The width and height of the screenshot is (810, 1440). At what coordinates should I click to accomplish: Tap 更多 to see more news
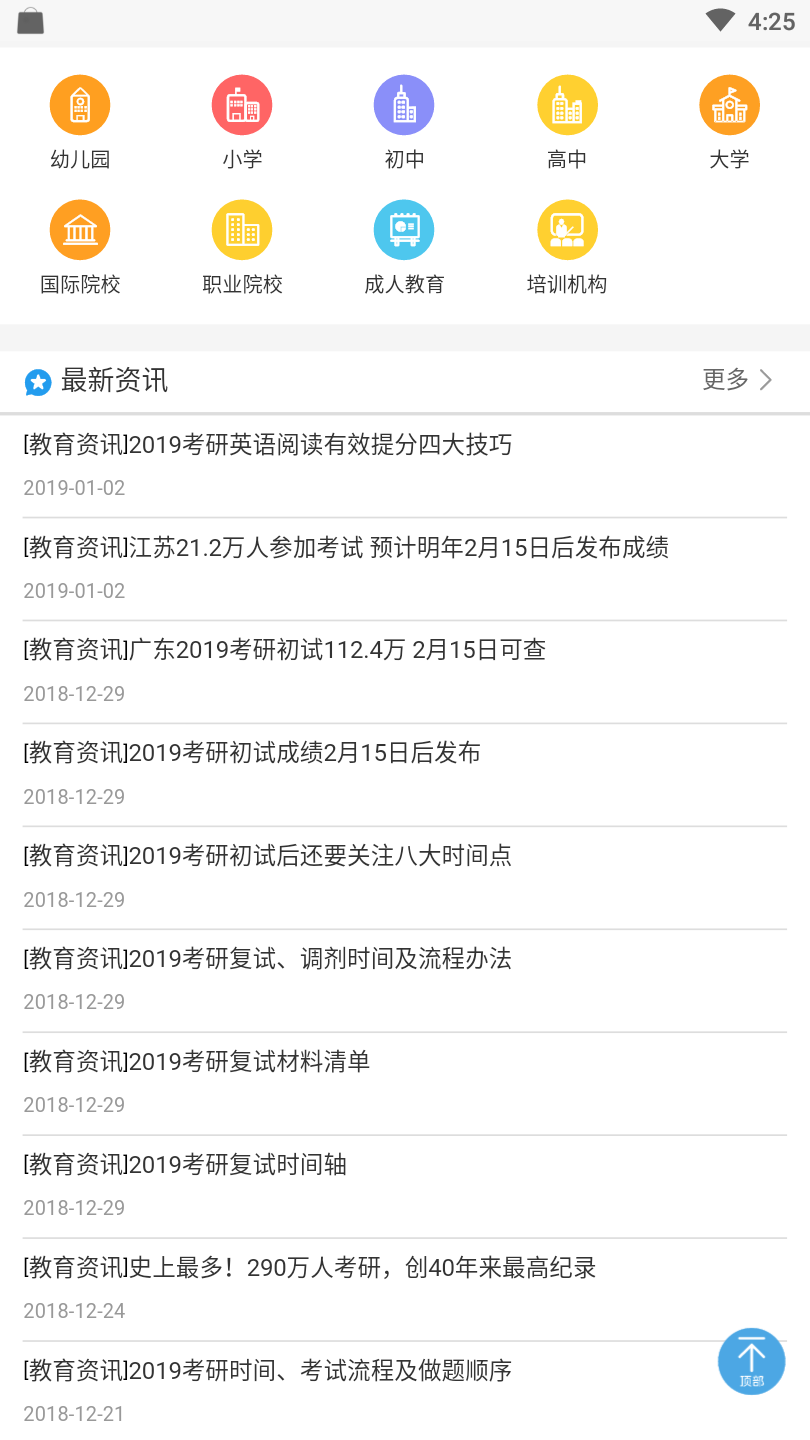[x=738, y=380]
